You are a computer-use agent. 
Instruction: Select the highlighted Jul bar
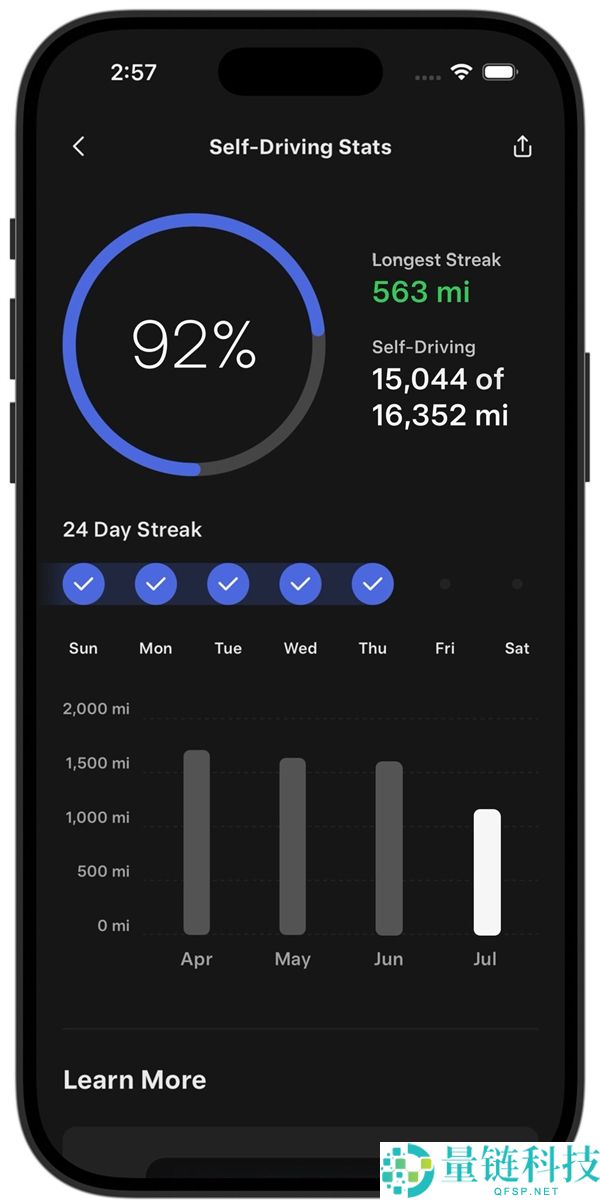487,872
